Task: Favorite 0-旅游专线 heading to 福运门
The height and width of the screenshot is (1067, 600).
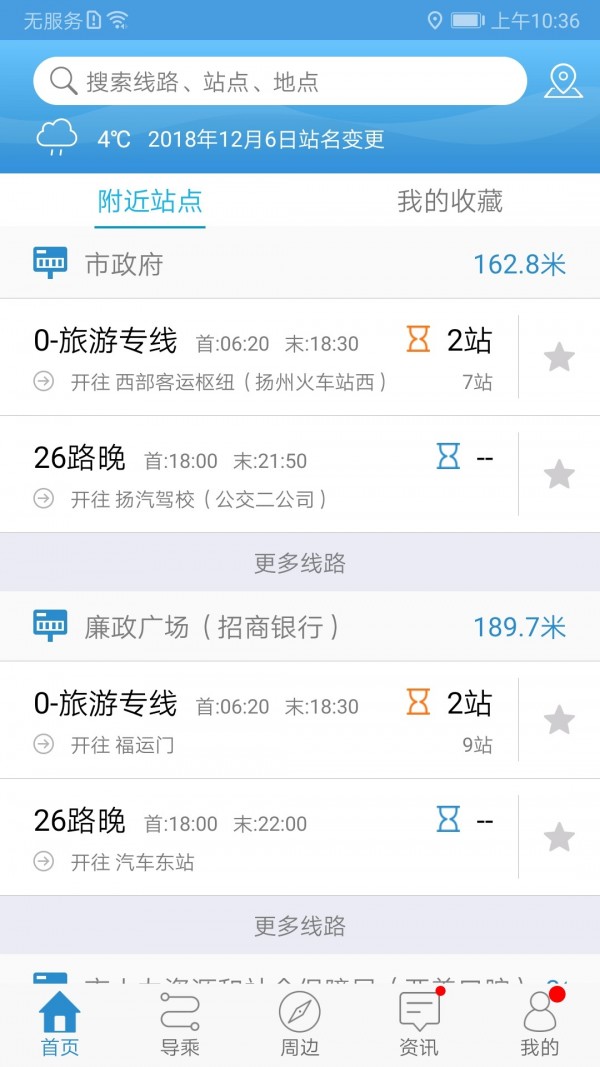Action: 559,720
